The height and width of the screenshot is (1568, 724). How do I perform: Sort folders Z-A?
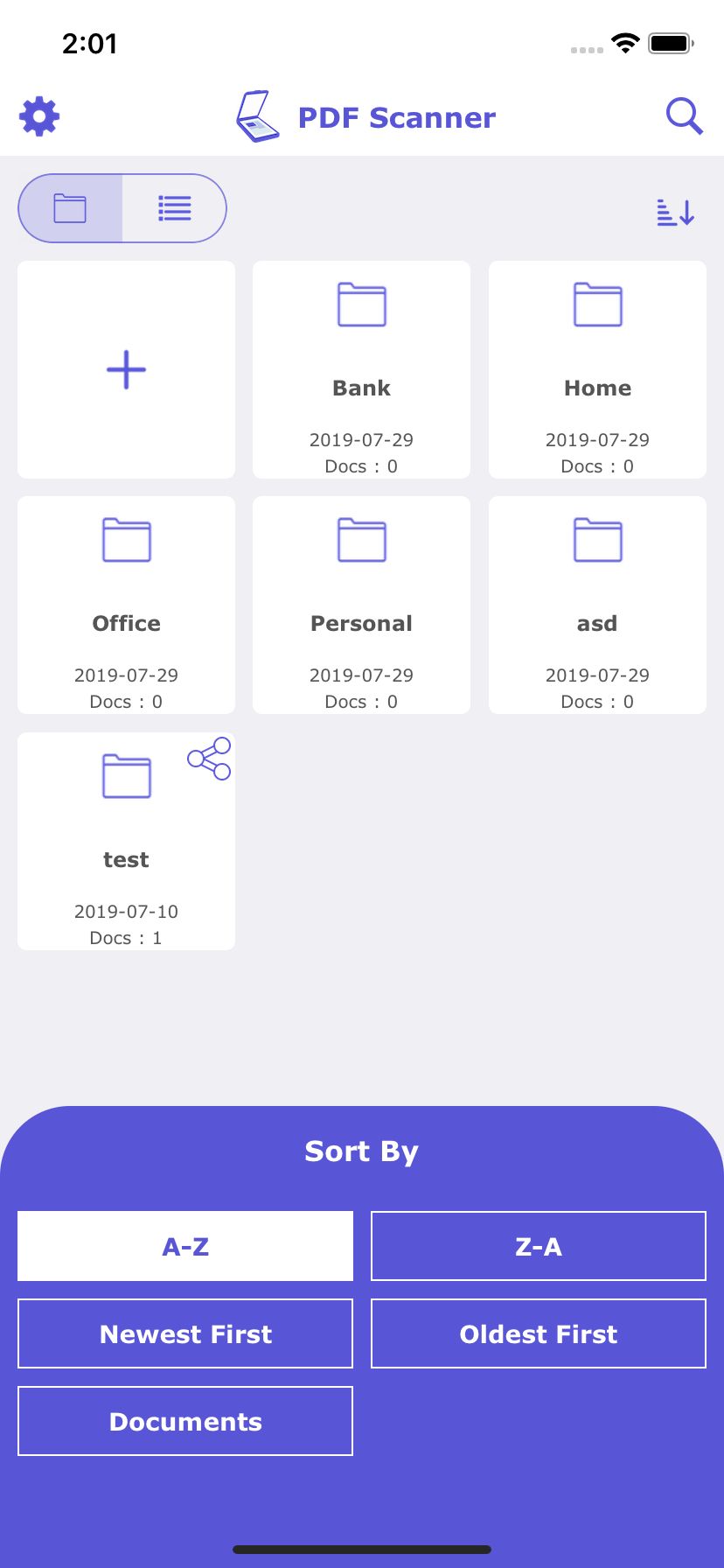coord(539,1246)
